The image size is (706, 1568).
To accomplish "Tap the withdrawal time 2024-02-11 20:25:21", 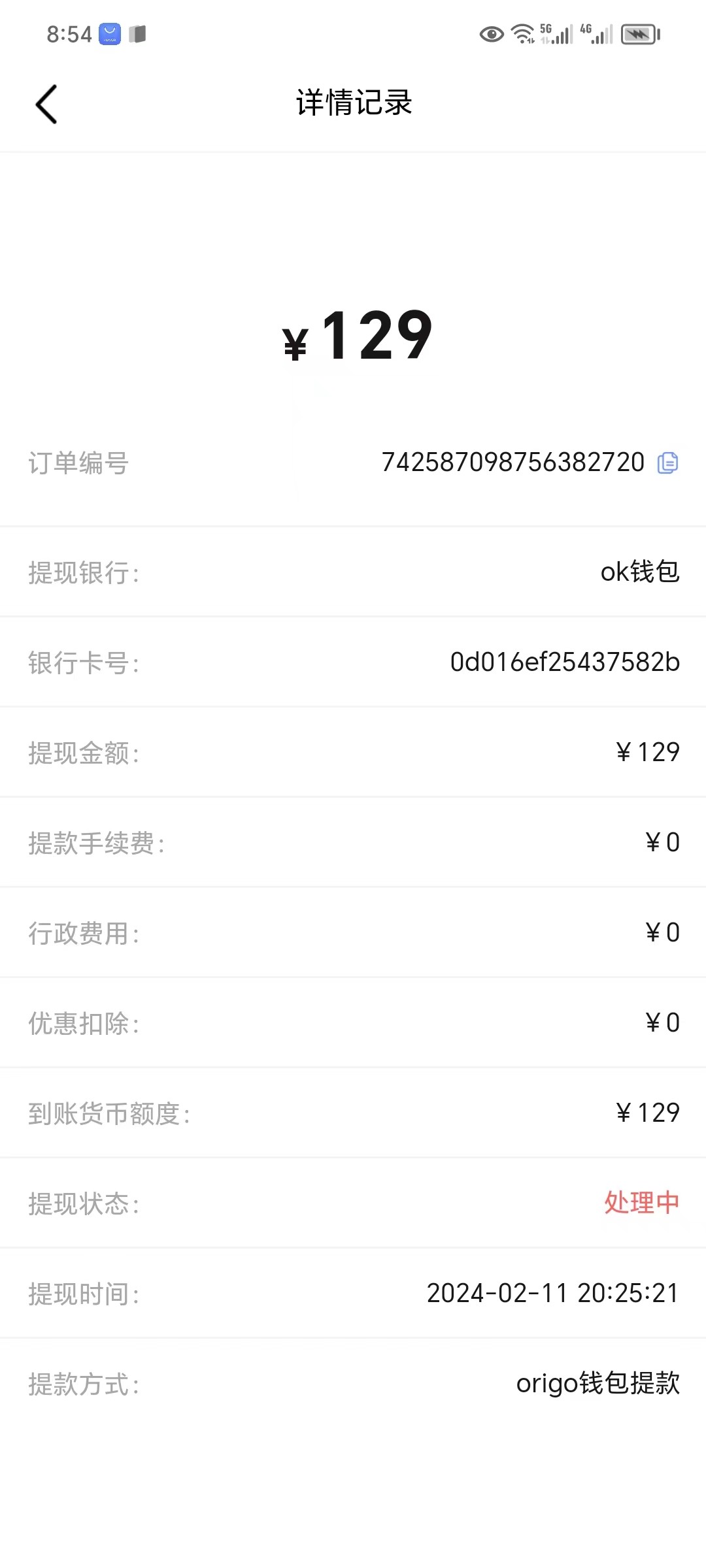I will 553,1293.
